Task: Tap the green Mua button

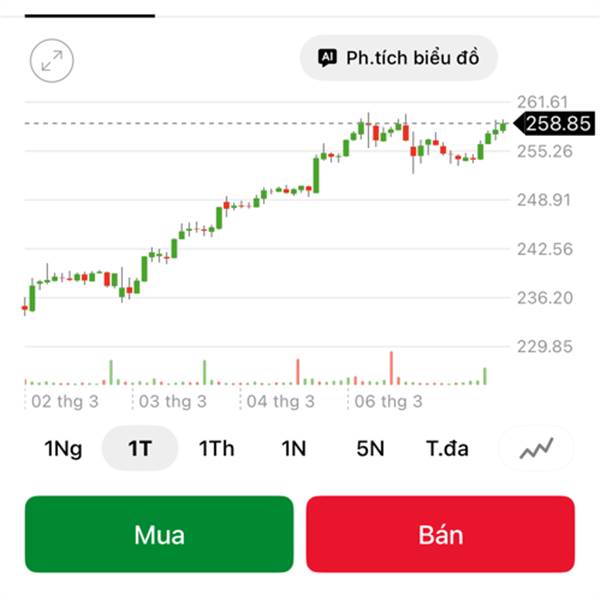Action: coord(159,534)
